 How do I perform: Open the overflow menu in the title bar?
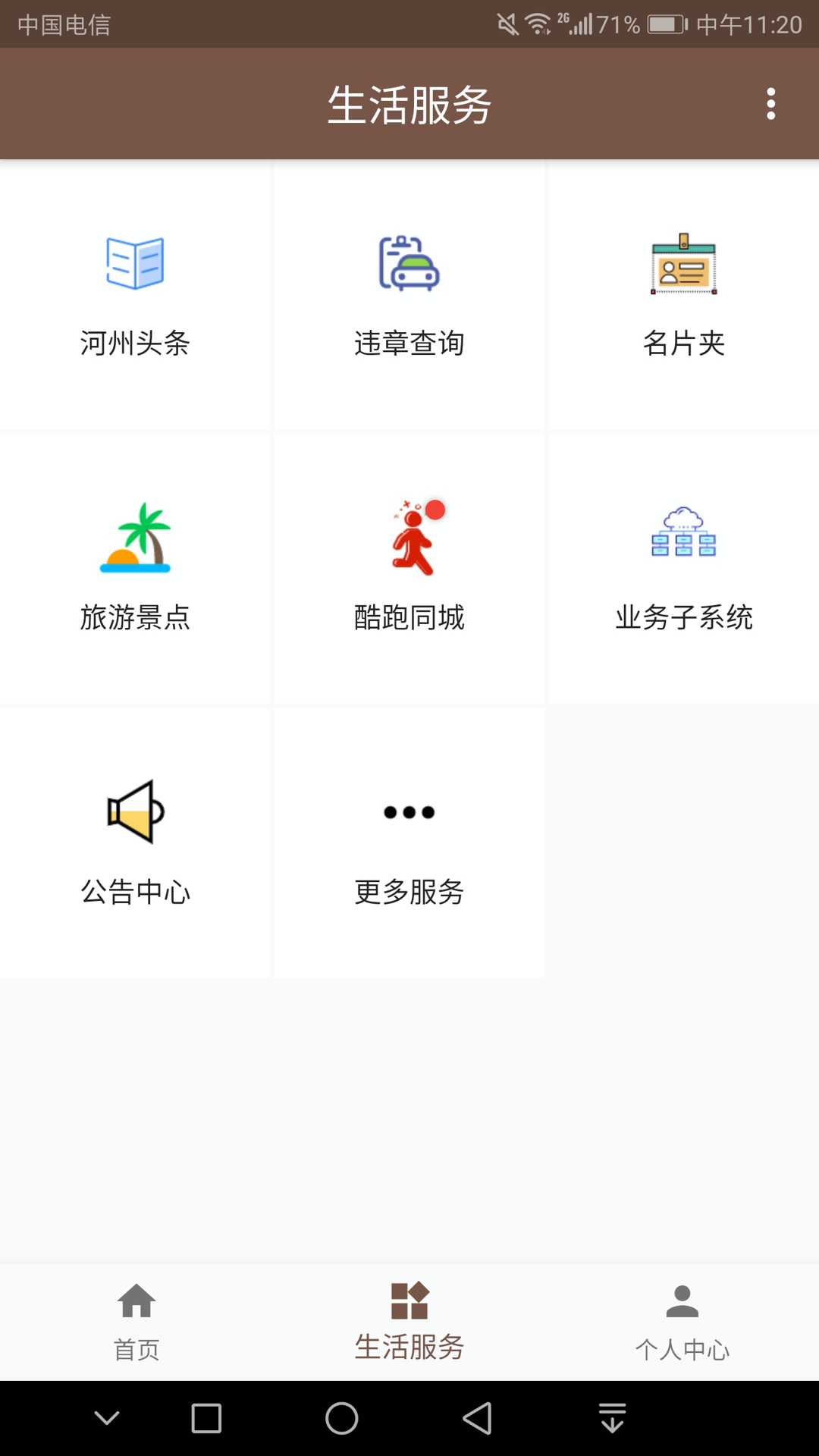[770, 104]
